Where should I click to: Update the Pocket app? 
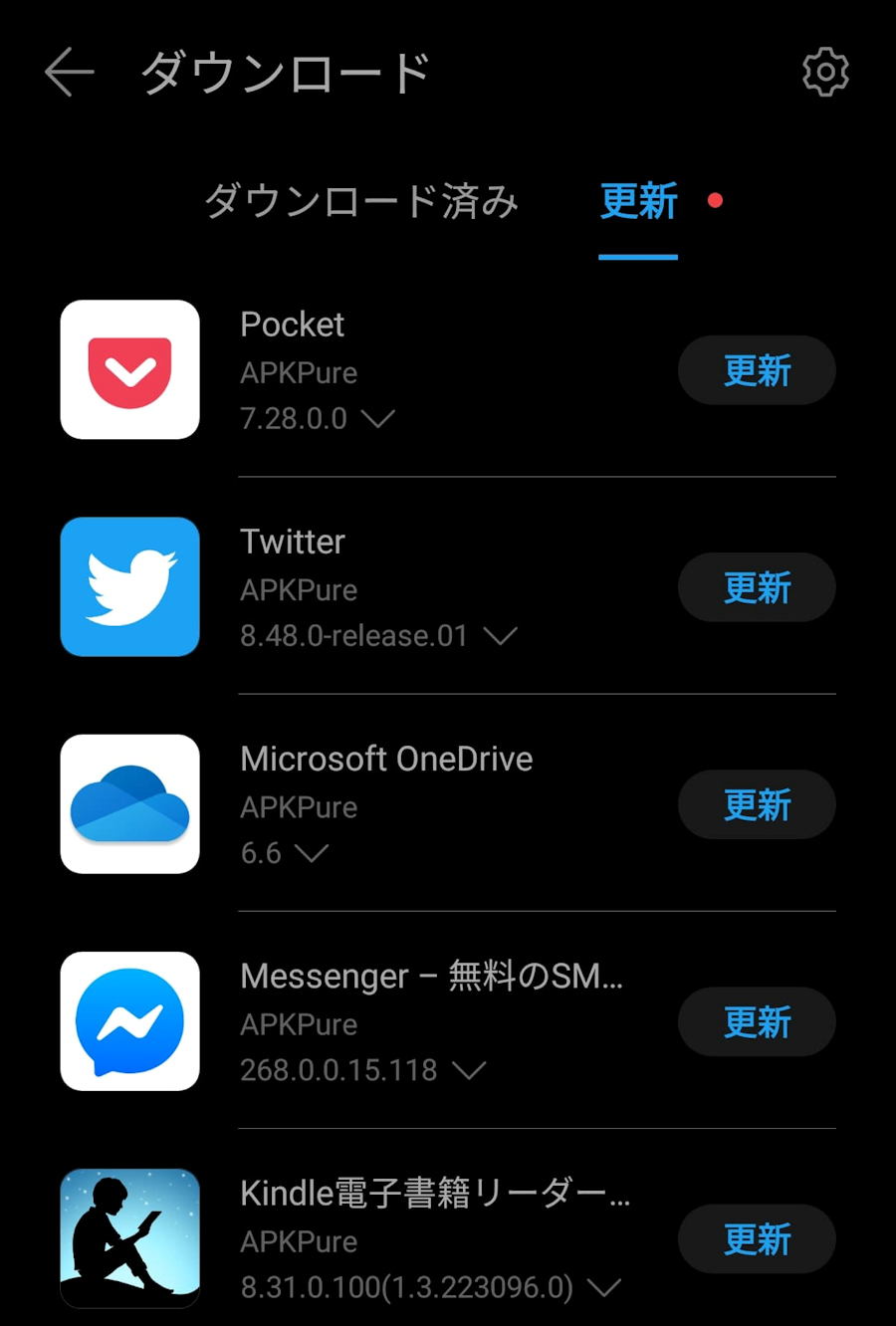click(757, 370)
